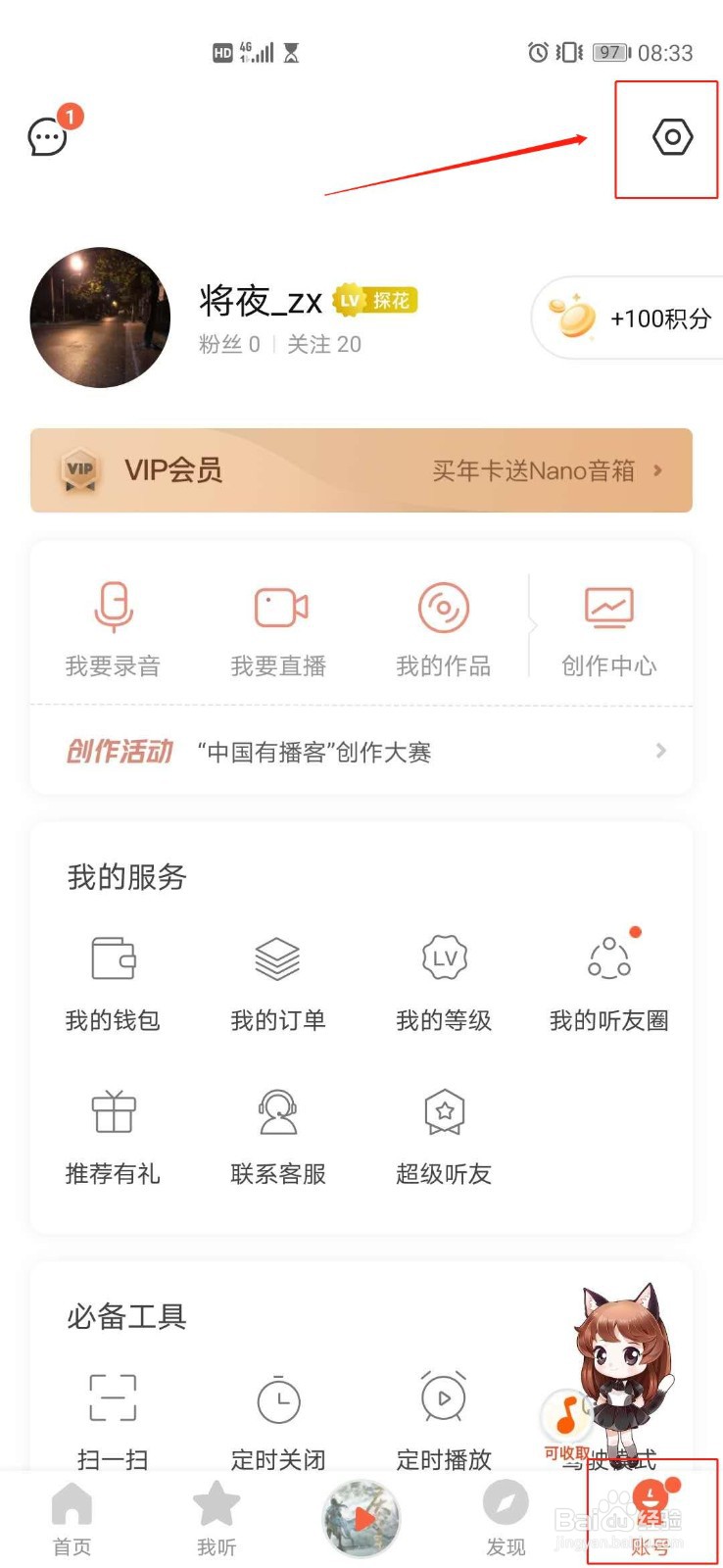This screenshot has height=1568, width=723.
Task: Expand the 创作活动 contest entry
Action: pyautogui.click(x=361, y=752)
